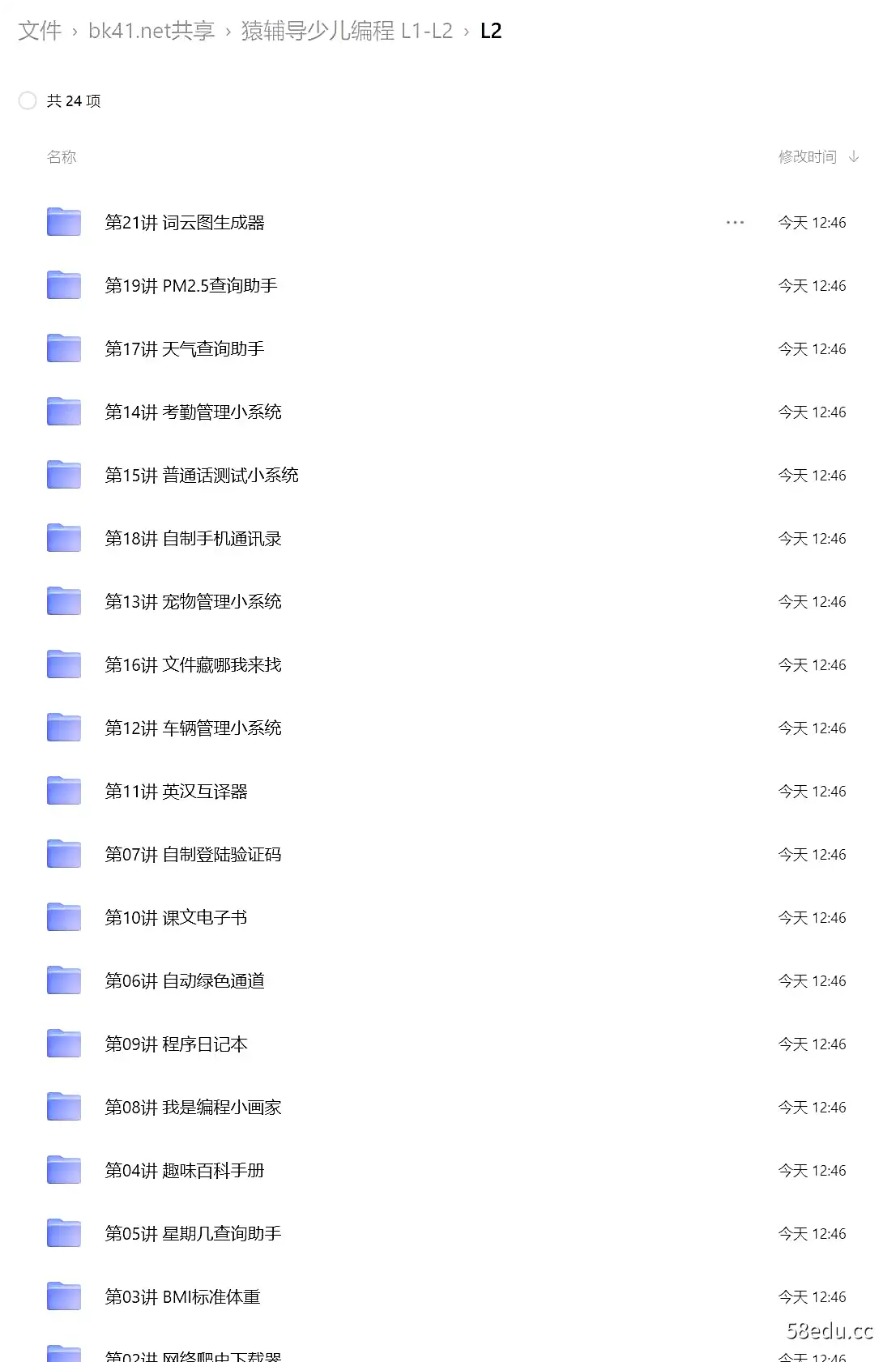Open folder 第17讲 天气查询助手
This screenshot has width=896, height=1362.
pos(185,349)
